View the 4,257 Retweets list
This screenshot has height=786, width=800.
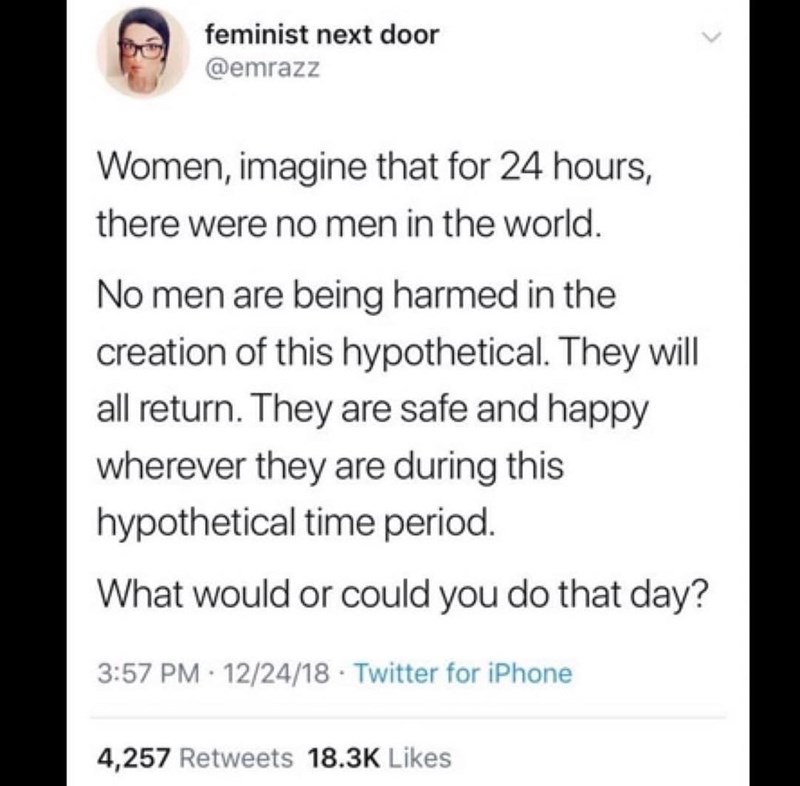point(195,757)
